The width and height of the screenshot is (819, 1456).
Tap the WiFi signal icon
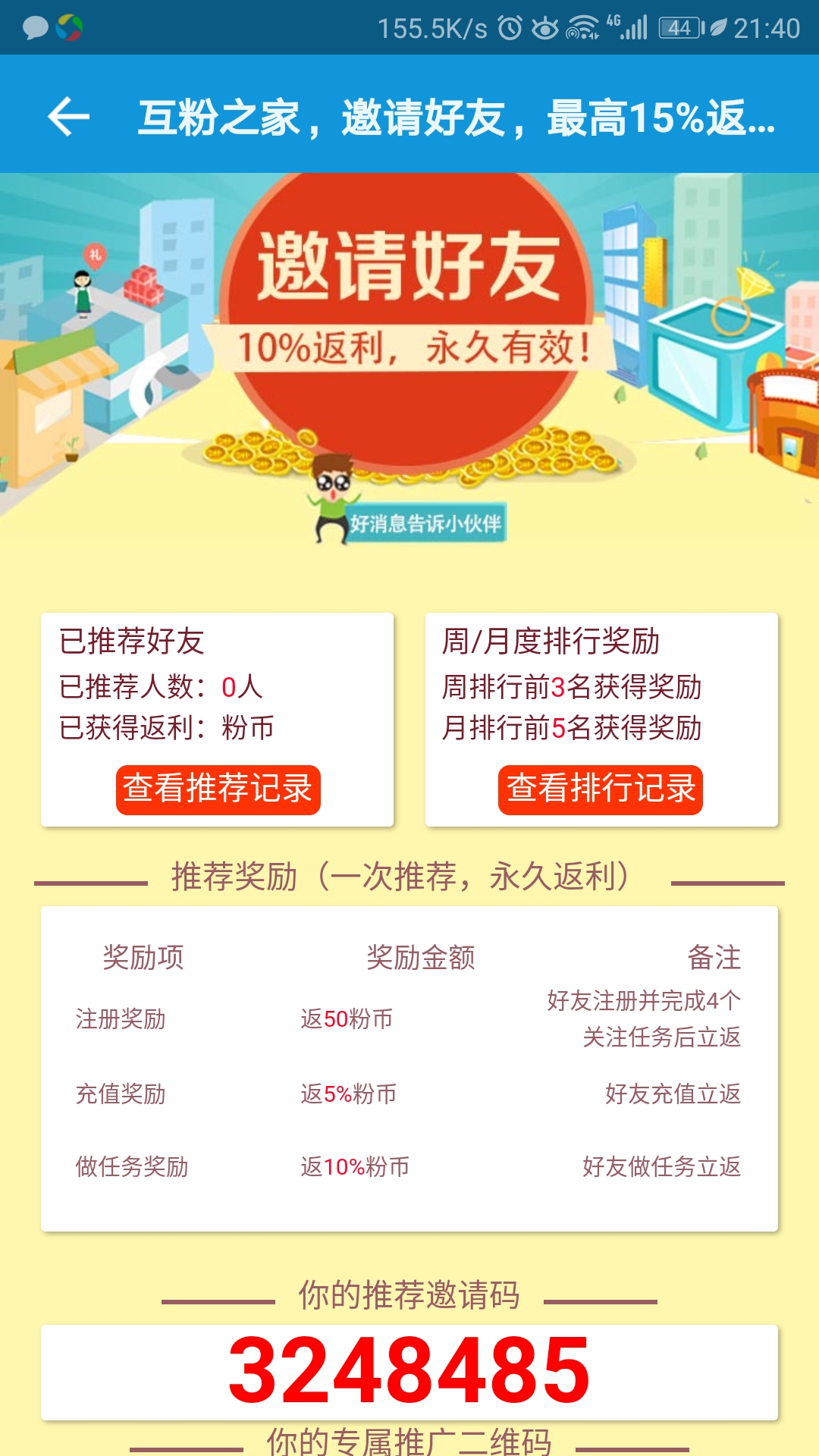coord(582,27)
